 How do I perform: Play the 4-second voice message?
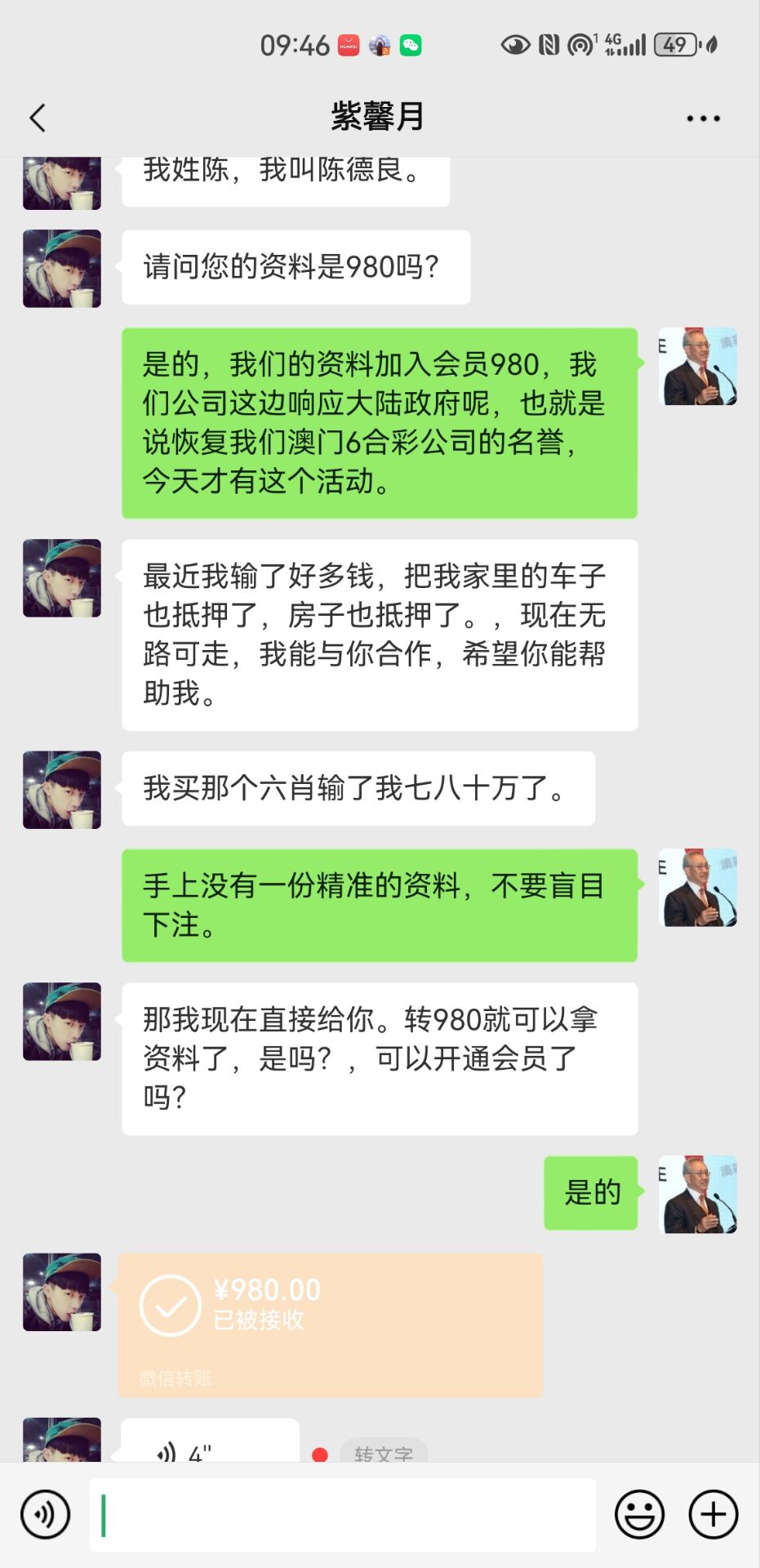coord(210,1447)
